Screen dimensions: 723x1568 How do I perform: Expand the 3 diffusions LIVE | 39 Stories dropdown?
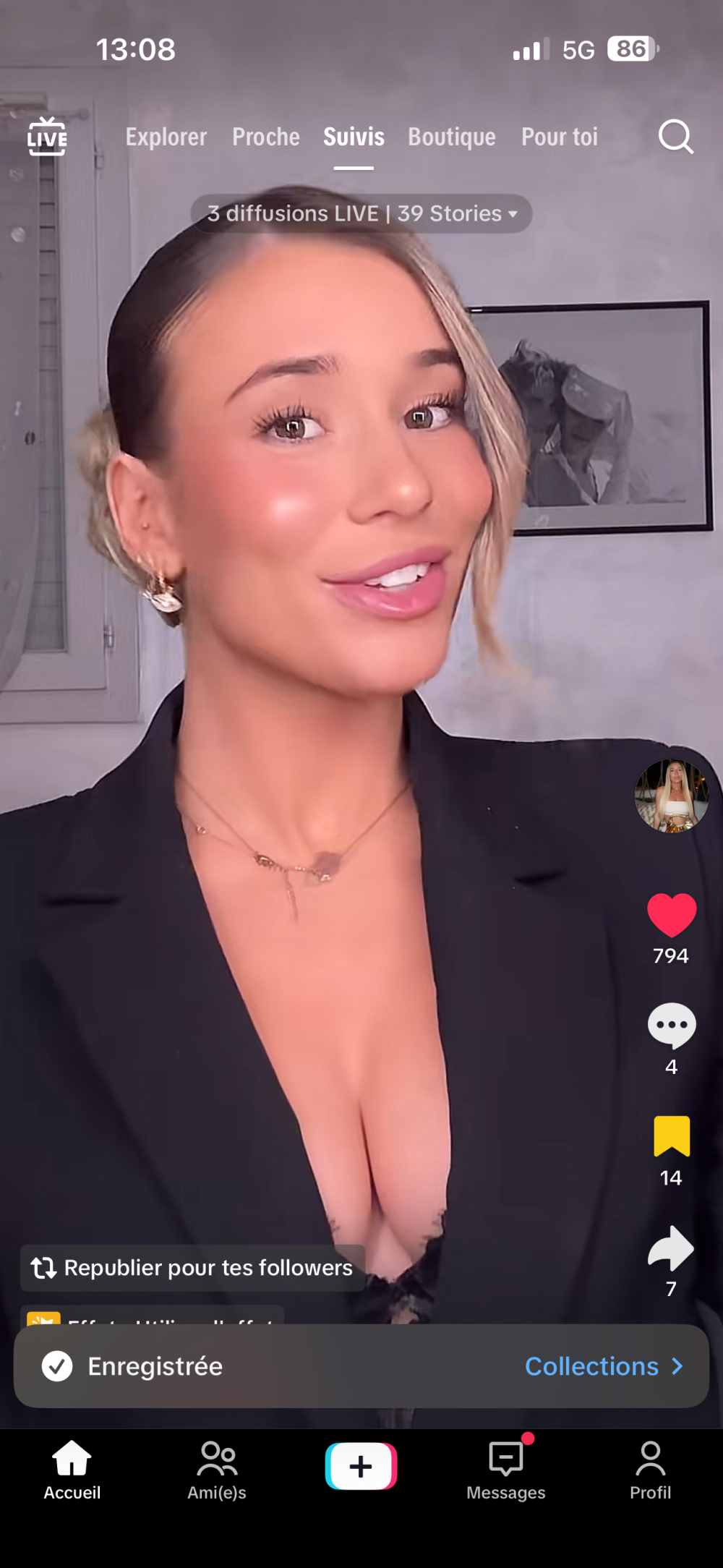tap(361, 213)
